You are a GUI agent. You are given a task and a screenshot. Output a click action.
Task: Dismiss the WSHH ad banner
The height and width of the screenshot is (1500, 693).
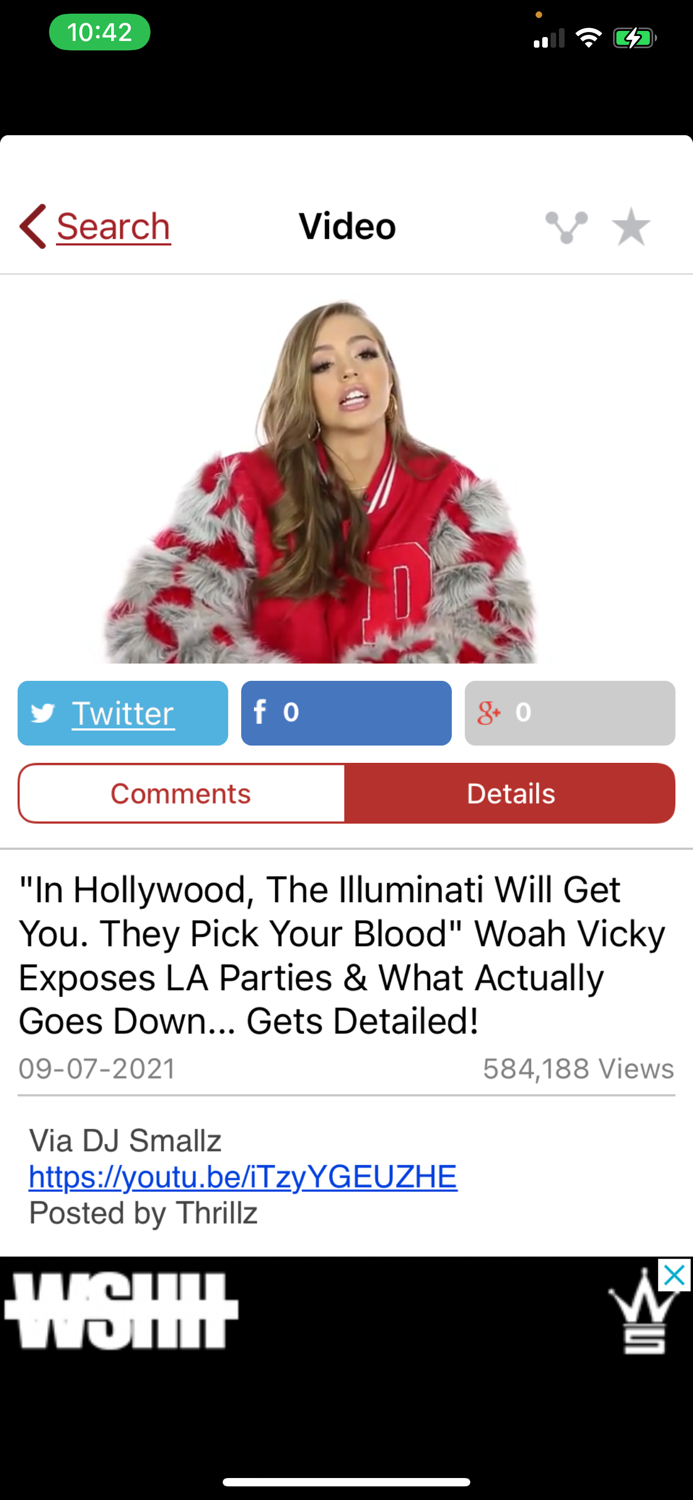click(676, 1275)
